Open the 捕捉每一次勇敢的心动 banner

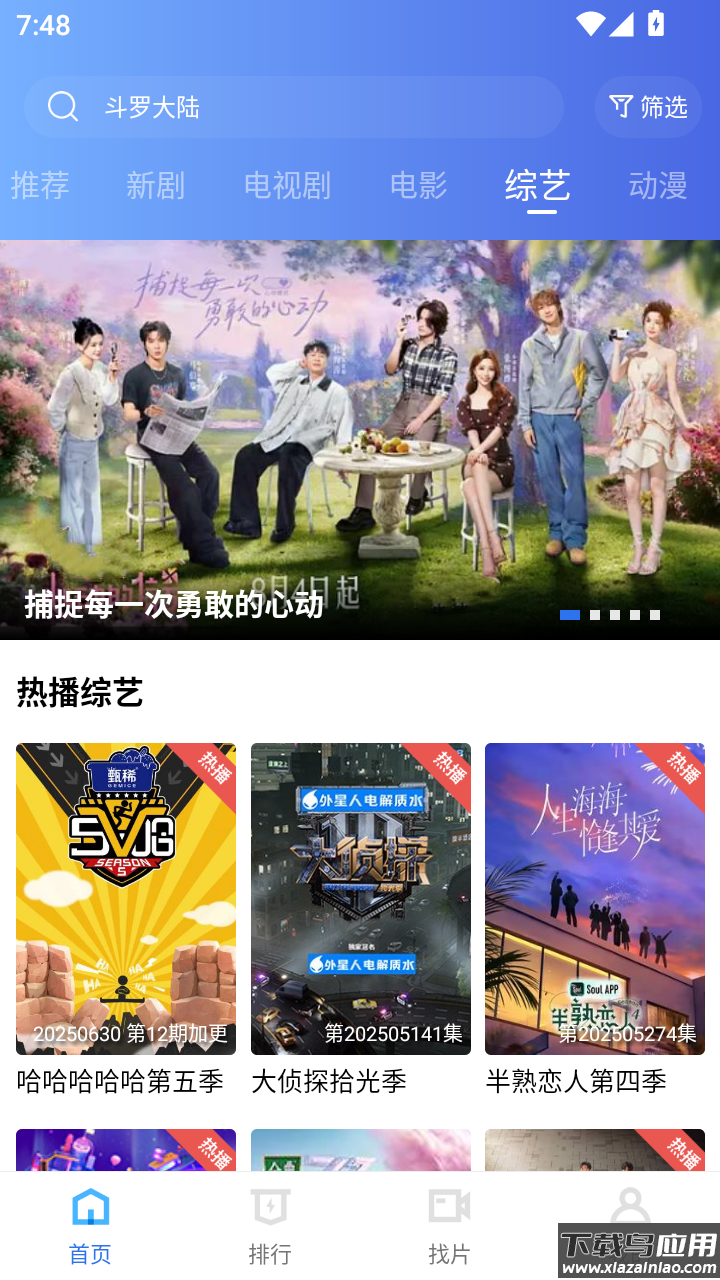pos(360,440)
